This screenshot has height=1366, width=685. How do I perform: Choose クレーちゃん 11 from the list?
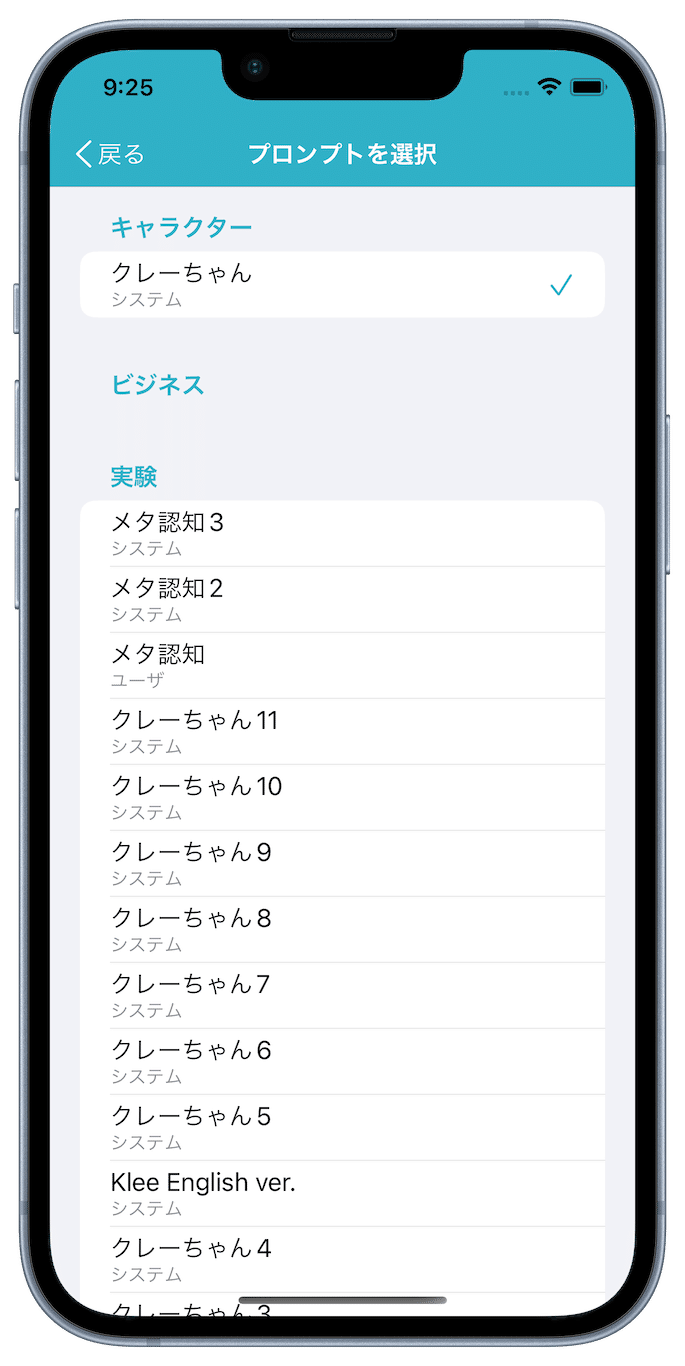342,732
